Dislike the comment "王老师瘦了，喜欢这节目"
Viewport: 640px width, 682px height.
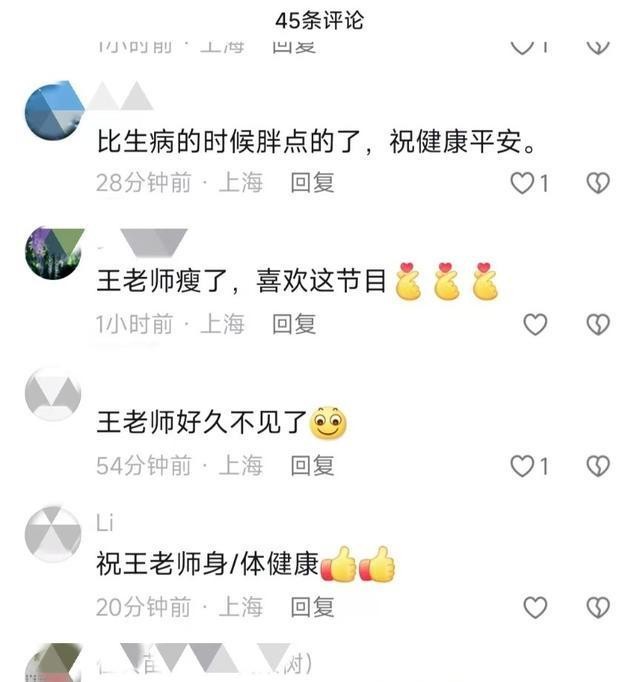coord(597,324)
